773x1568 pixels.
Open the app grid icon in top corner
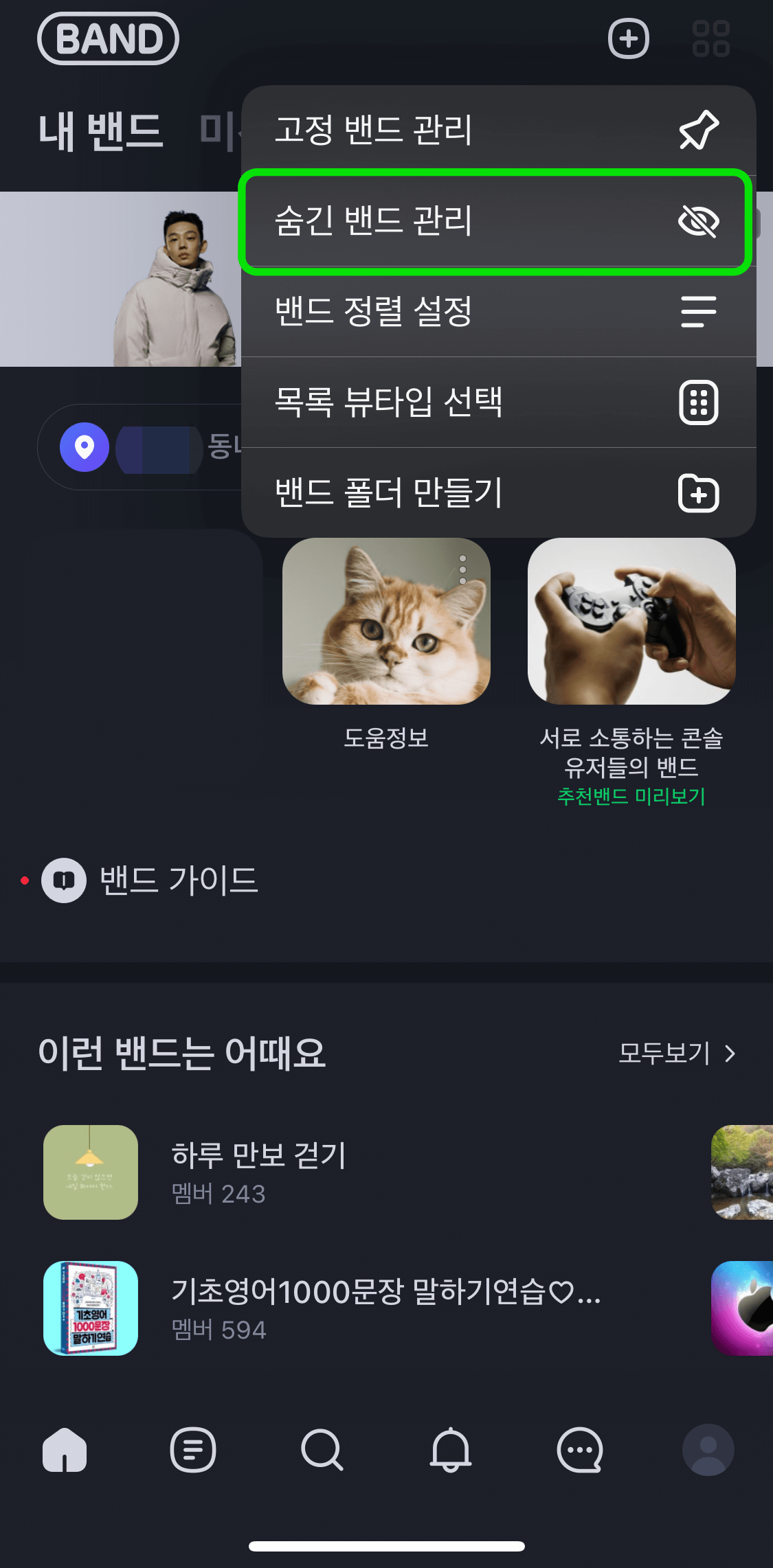tap(710, 39)
